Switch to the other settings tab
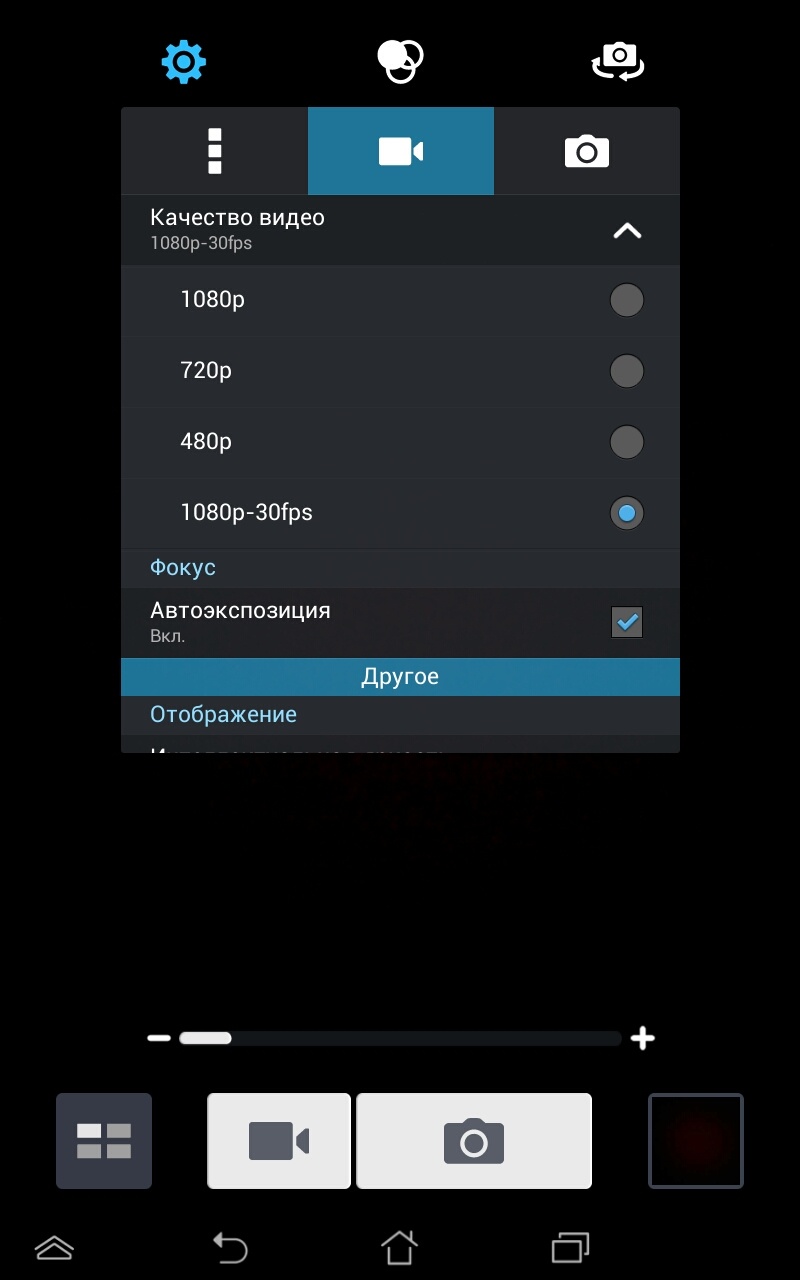The image size is (800, 1280). [214, 151]
